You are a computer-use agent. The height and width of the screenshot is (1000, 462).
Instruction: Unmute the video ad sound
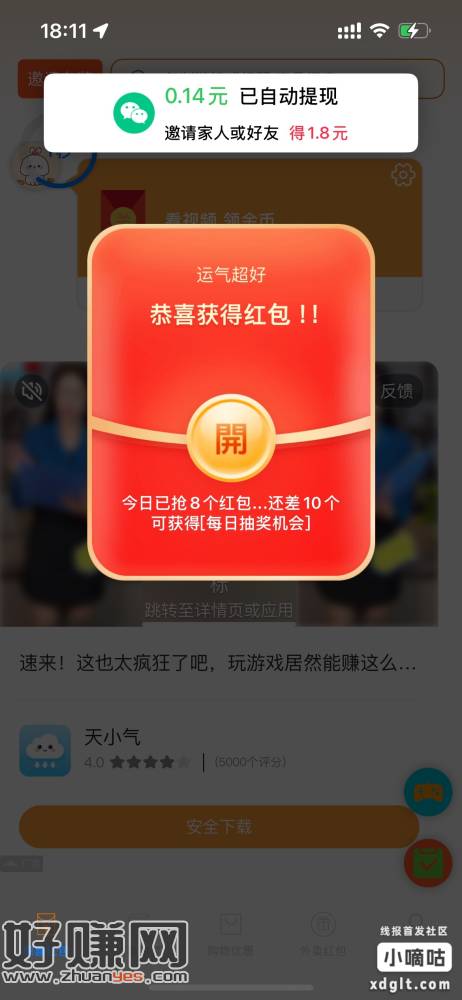pyautogui.click(x=31, y=391)
